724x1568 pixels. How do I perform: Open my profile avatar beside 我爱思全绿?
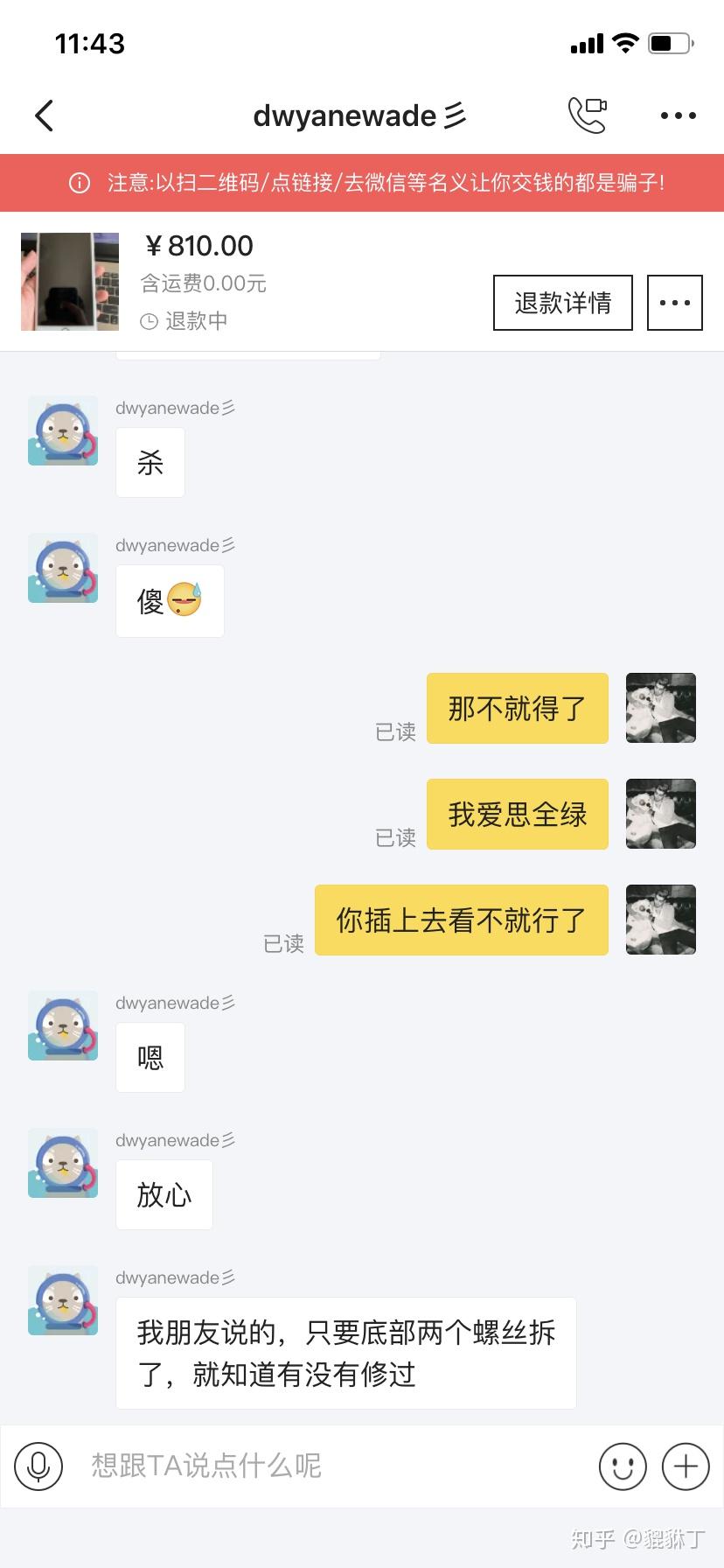[661, 814]
